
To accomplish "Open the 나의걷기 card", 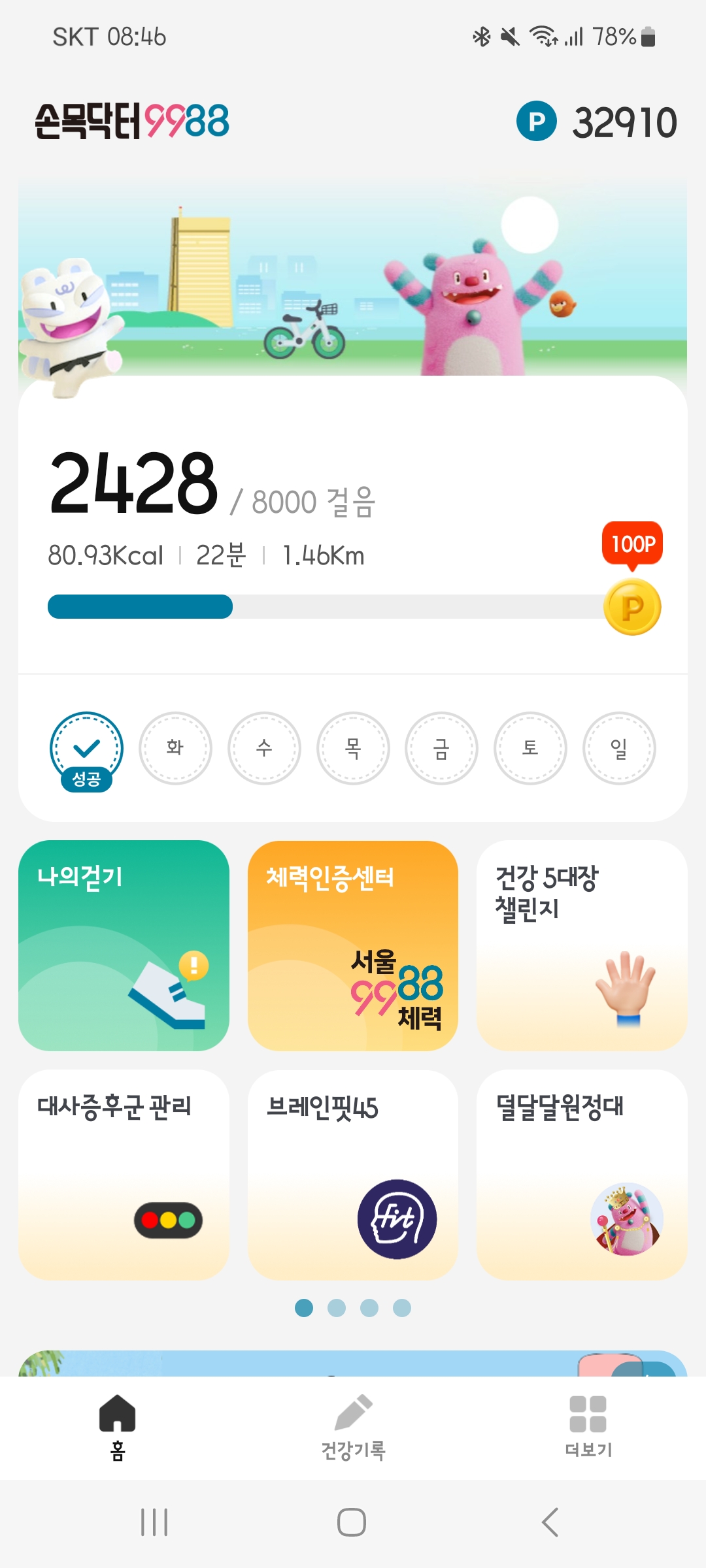I will (x=124, y=945).
